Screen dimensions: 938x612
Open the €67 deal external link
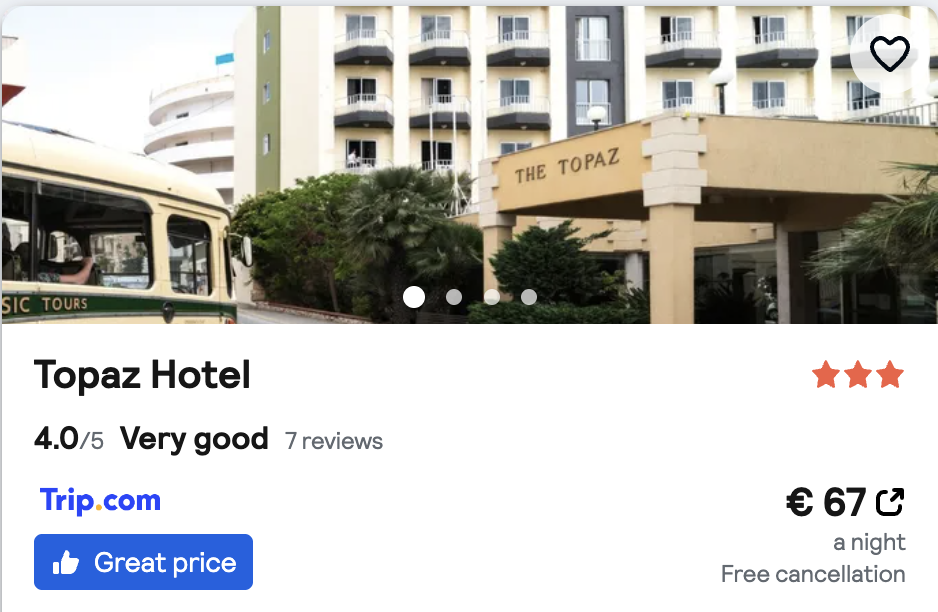coord(890,501)
